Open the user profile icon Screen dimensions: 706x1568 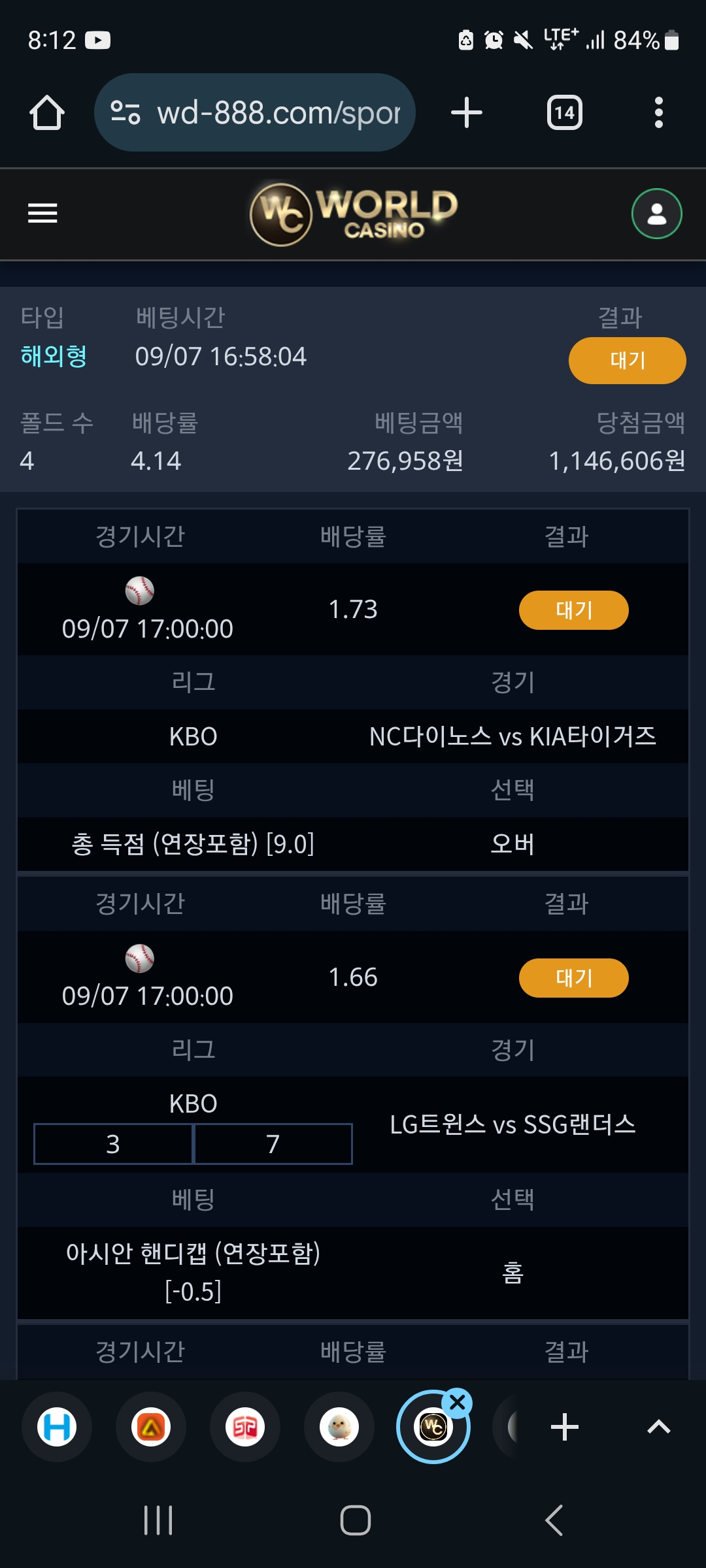click(657, 214)
